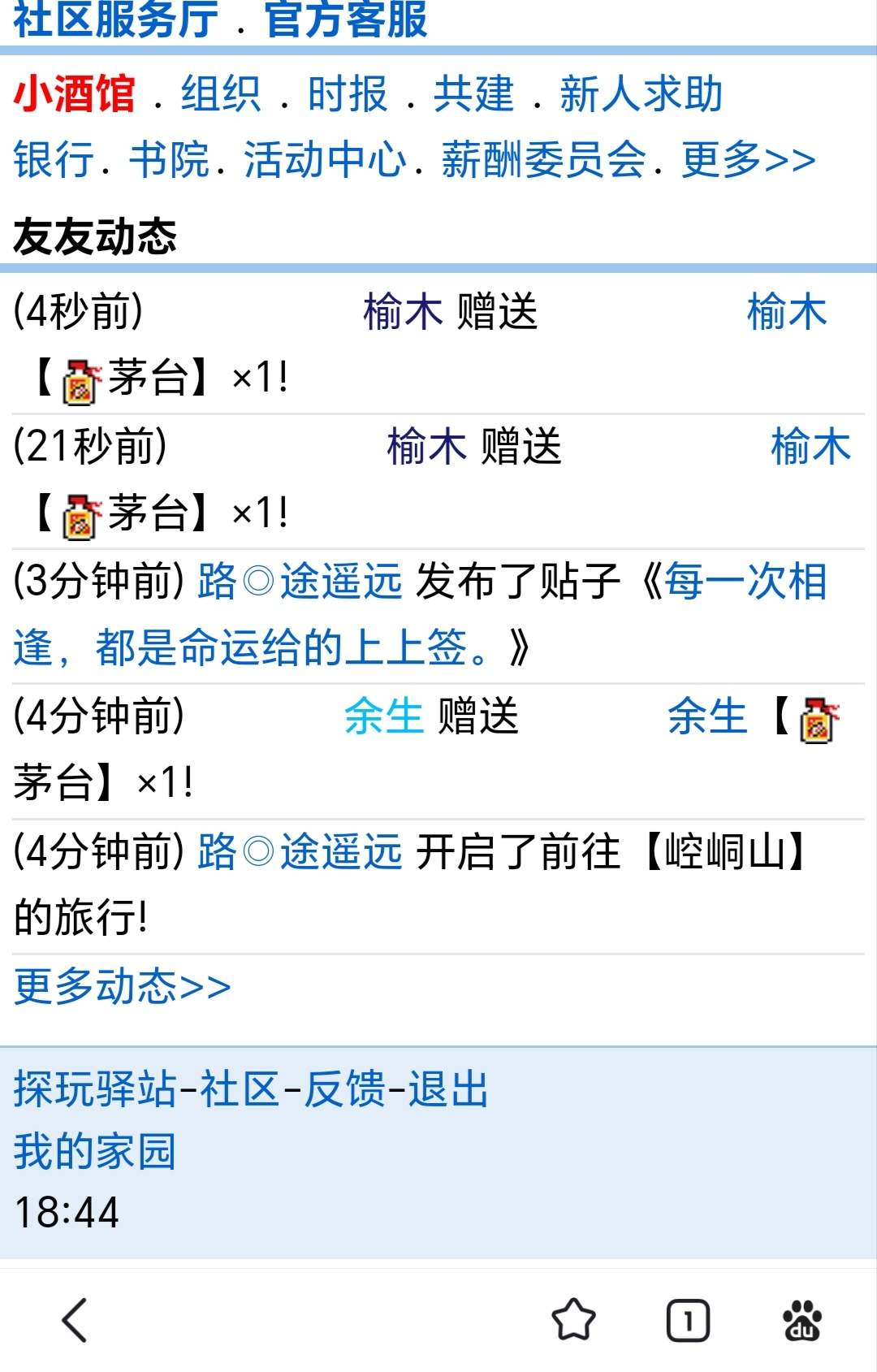Bookmark this page with the star
This screenshot has width=877, height=1372.
573,1320
